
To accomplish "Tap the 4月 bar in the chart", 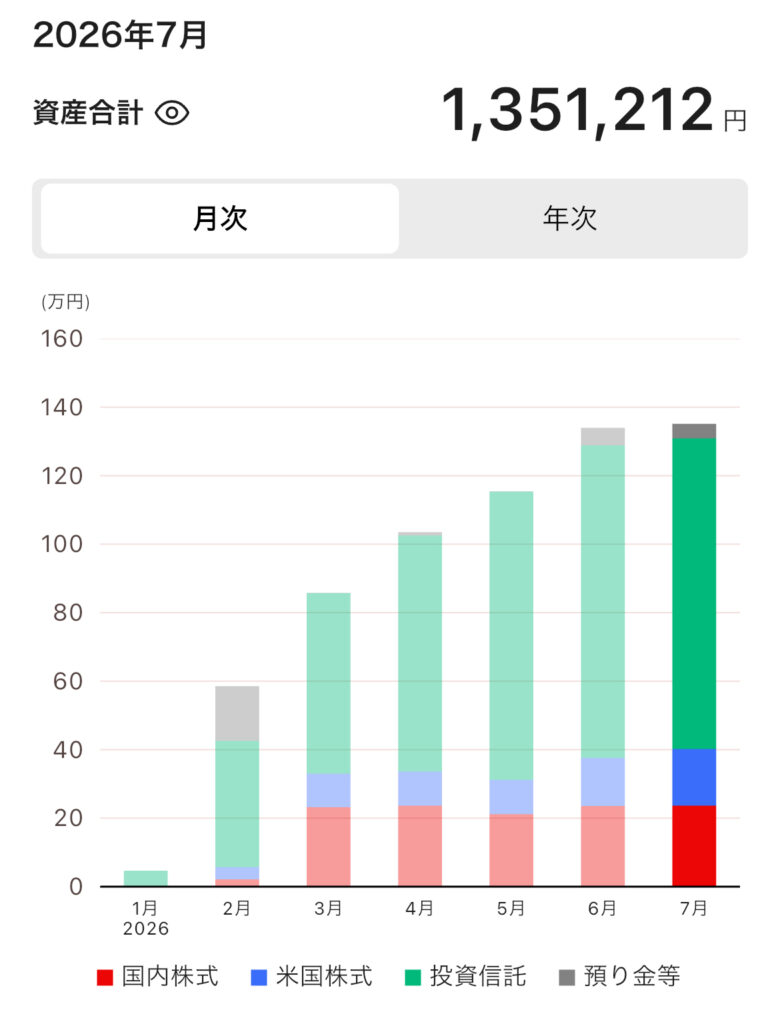I will [x=420, y=709].
